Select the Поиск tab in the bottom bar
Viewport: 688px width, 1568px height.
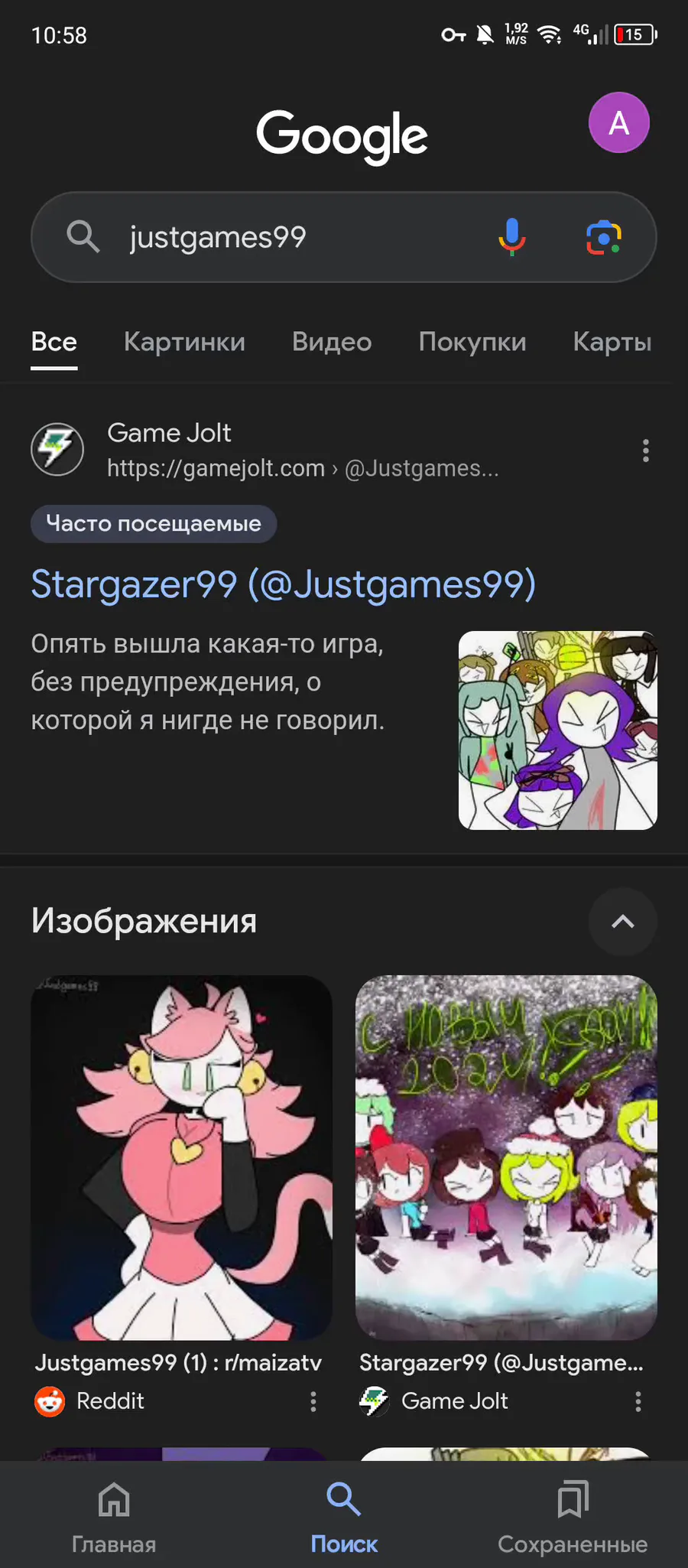[344, 1517]
